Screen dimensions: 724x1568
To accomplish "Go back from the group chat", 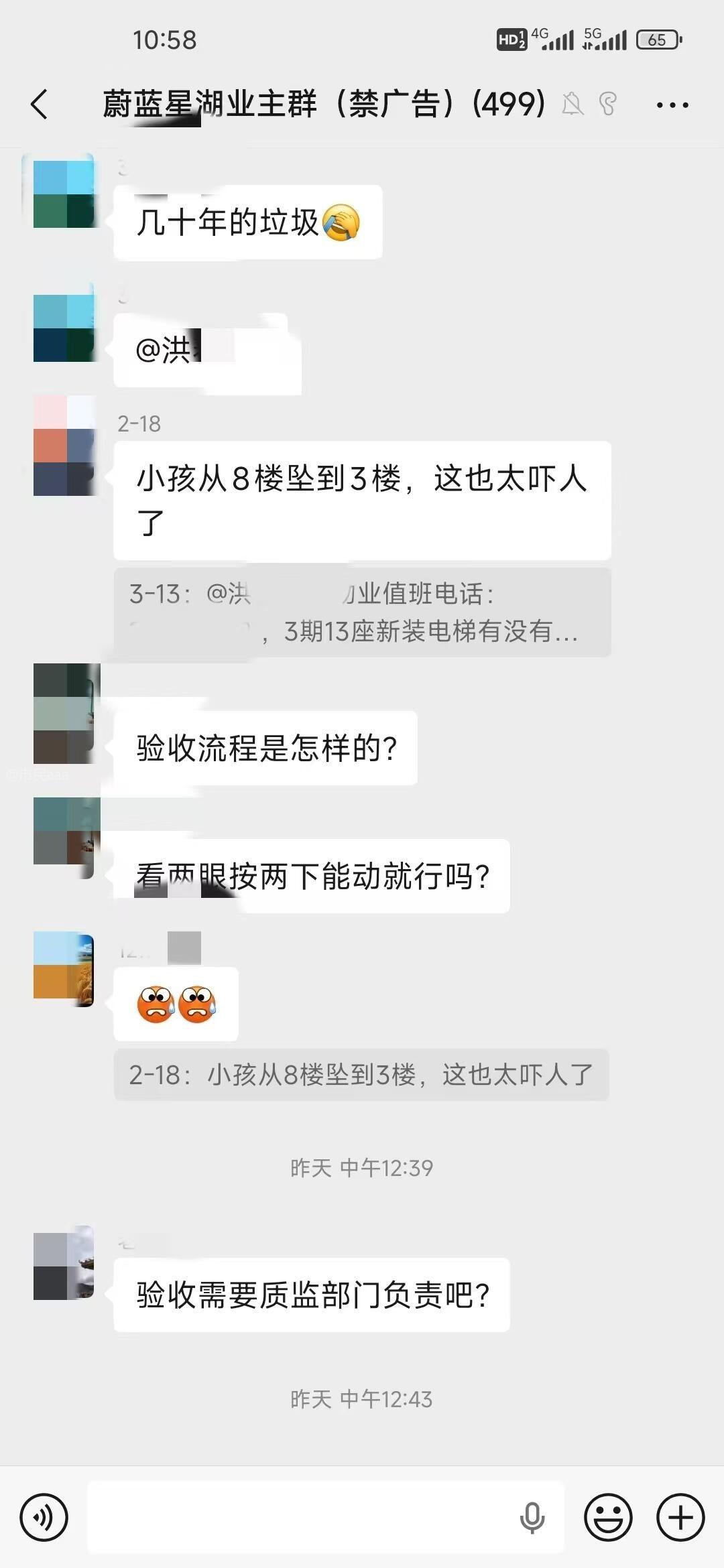I will (40, 105).
